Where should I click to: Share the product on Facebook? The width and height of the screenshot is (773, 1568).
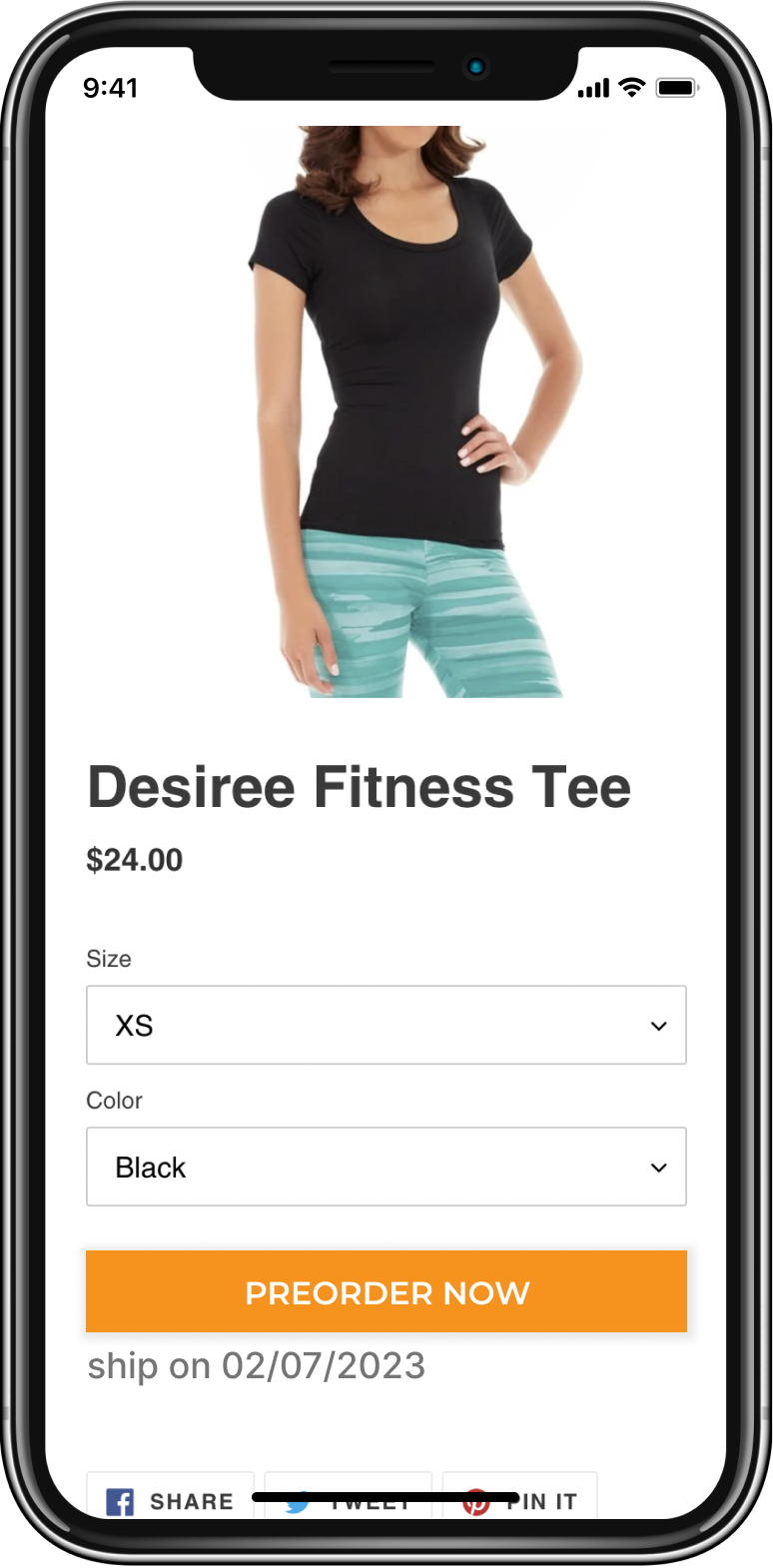170,1499
